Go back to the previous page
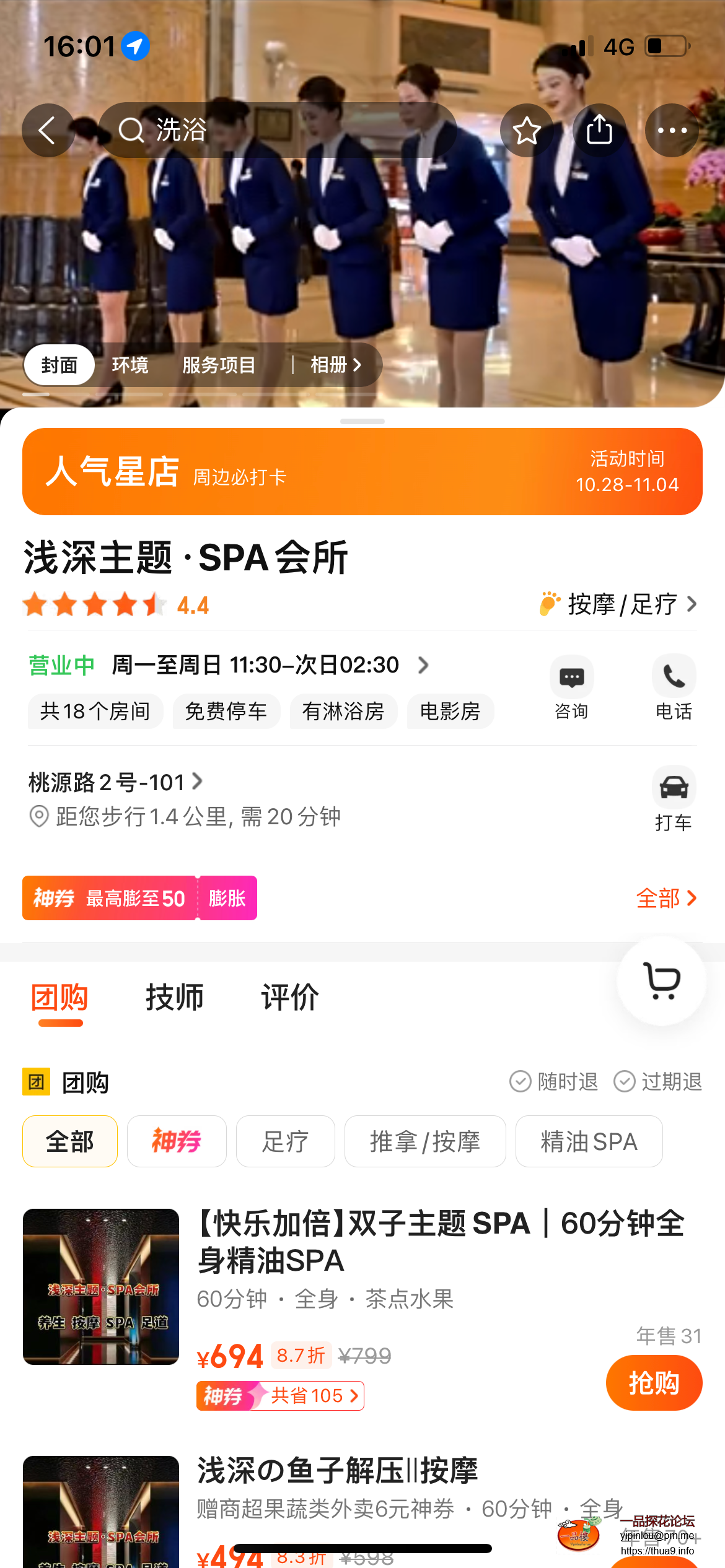This screenshot has height=1568, width=725. 48,130
